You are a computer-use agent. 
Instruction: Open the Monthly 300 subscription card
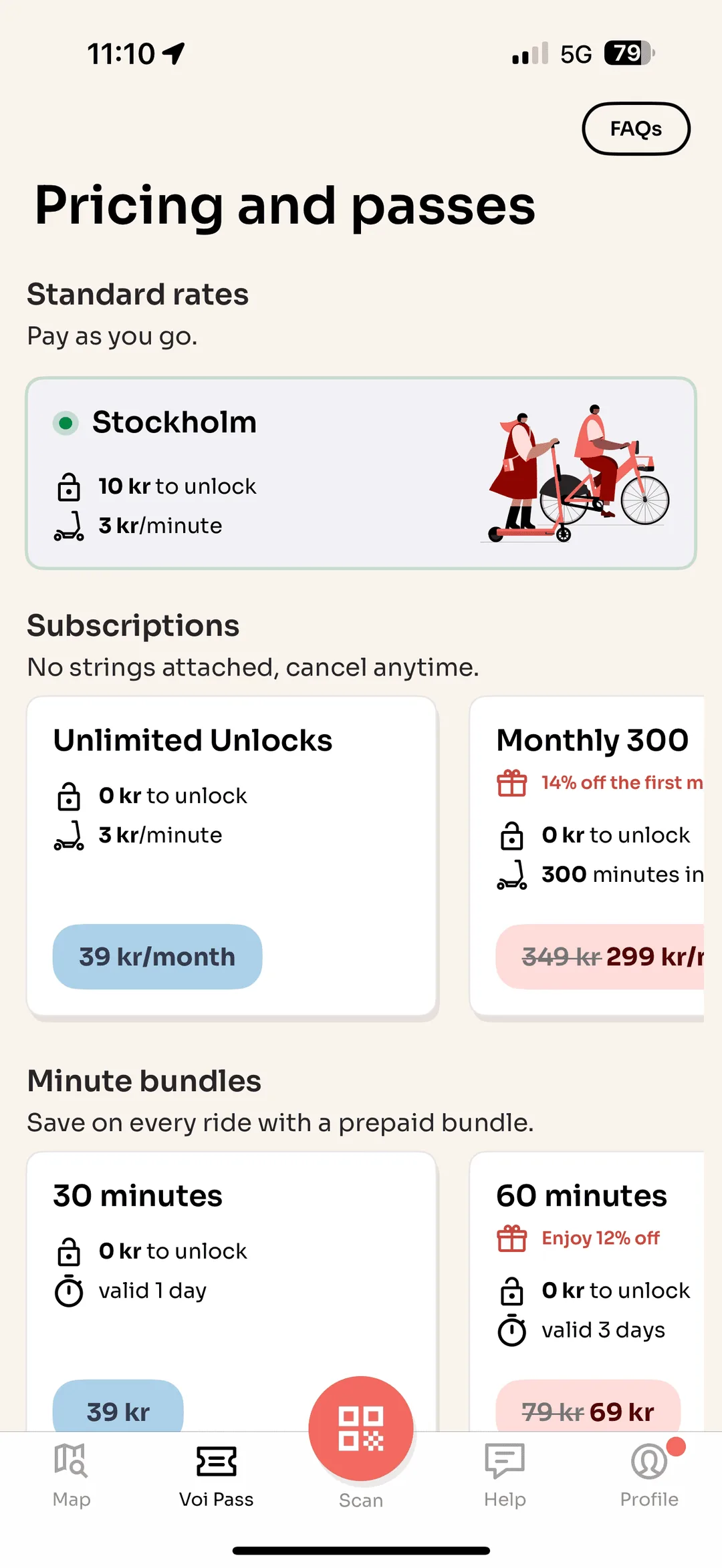click(587, 856)
